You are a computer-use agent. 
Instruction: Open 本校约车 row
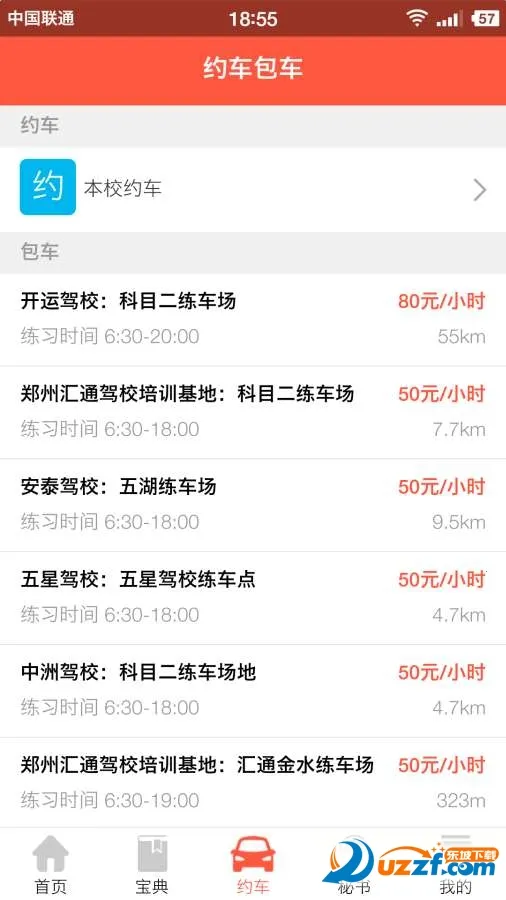coord(253,188)
